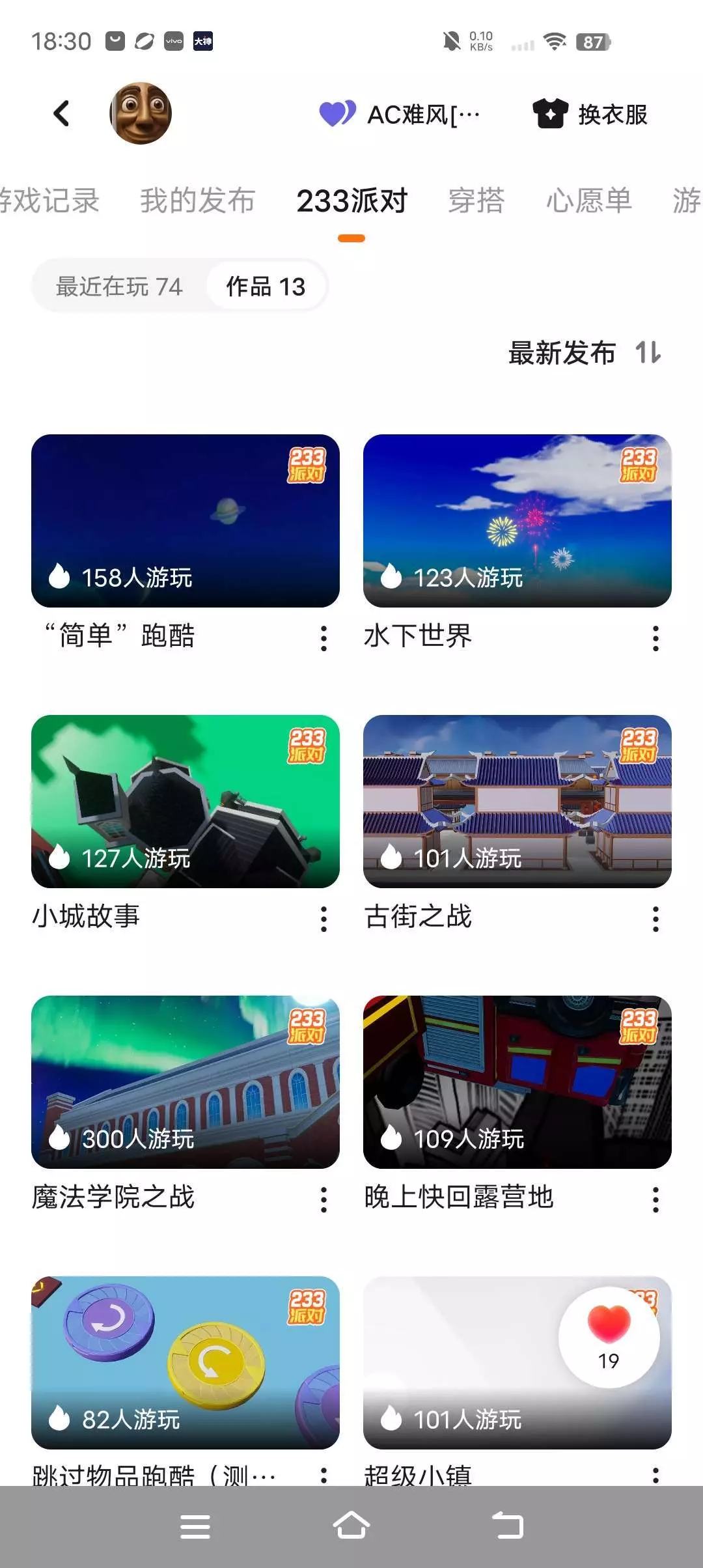Screen dimensions: 703x1568
Task: Go back using the top-left arrow
Action: [62, 114]
